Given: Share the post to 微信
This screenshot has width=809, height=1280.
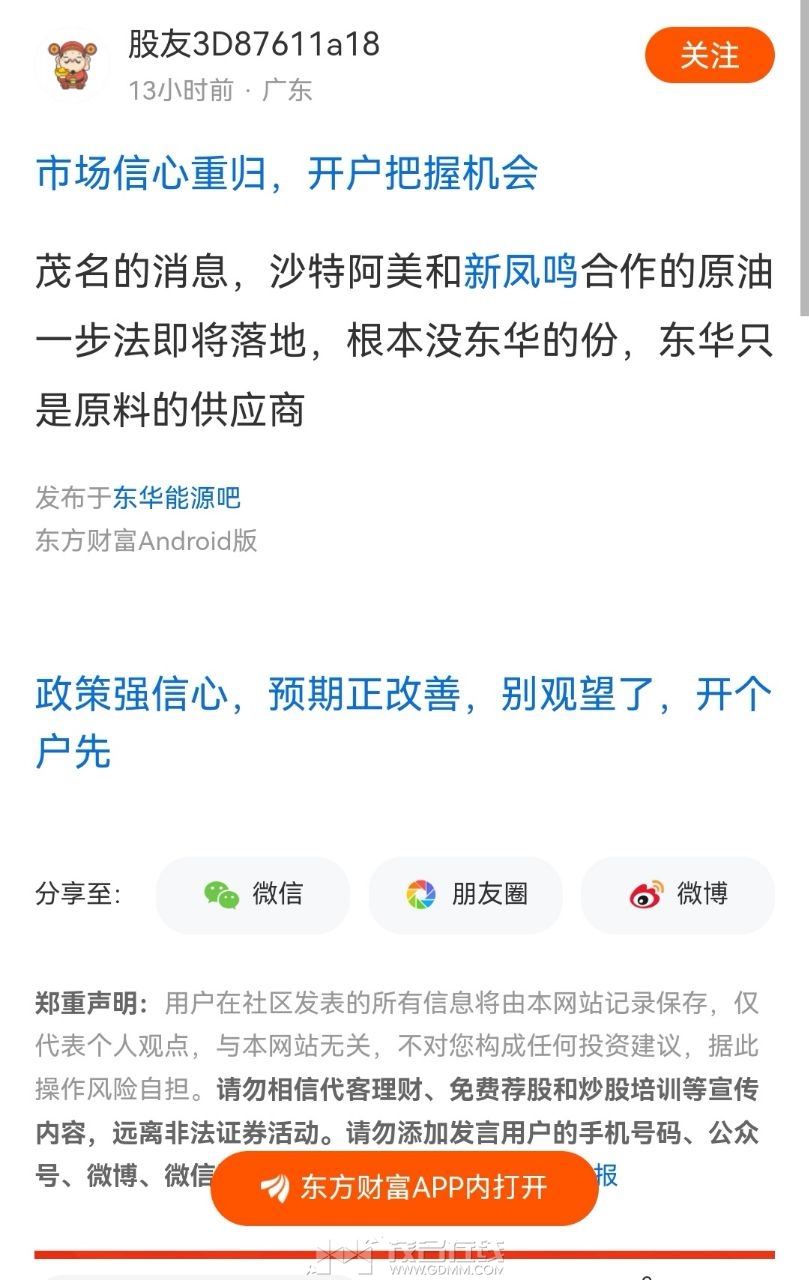Looking at the screenshot, I should click(253, 894).
